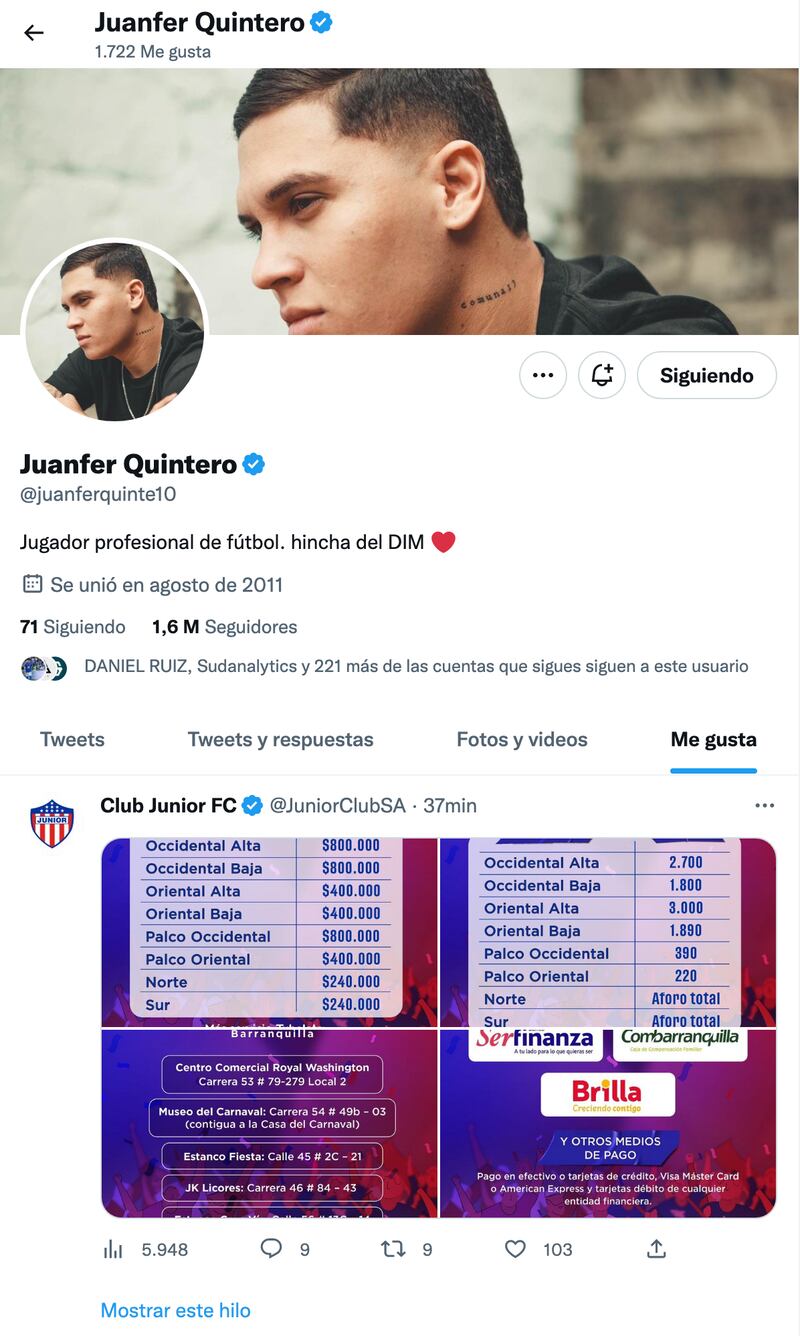Switch to Tweets y respuestas tab
Image resolution: width=800 pixels, height=1336 pixels.
click(280, 740)
